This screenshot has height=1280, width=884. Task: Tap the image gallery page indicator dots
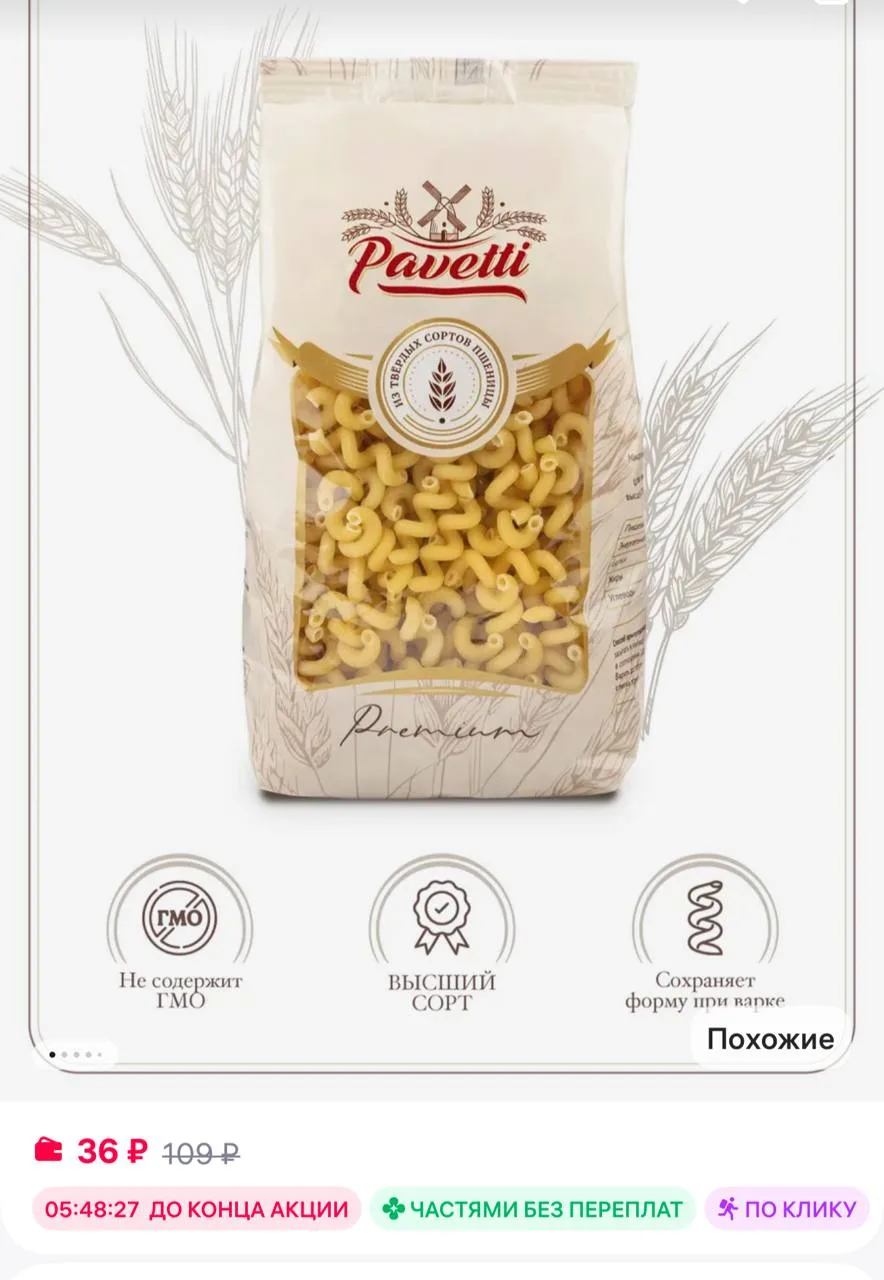click(75, 1054)
